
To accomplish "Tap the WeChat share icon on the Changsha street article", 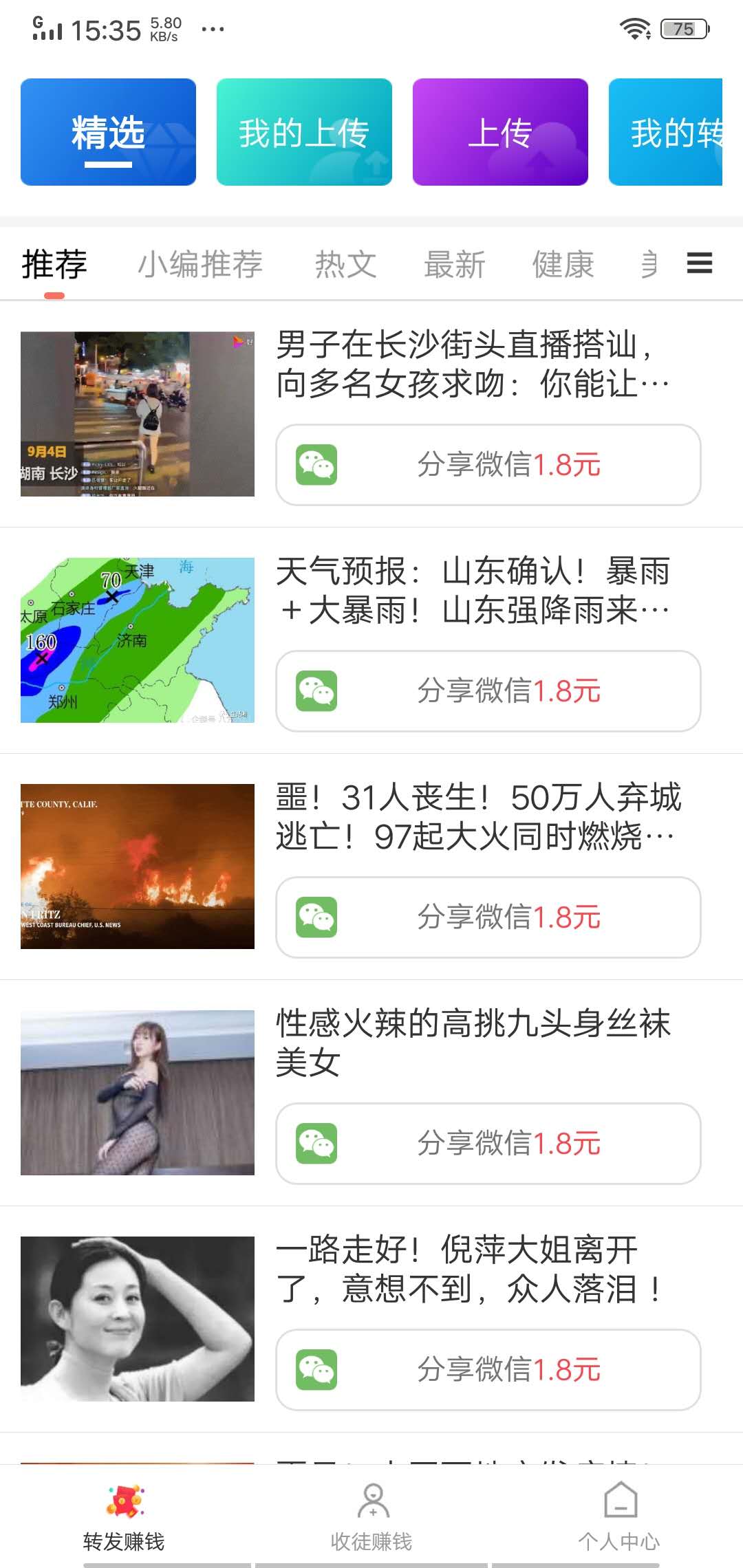I will pyautogui.click(x=315, y=465).
